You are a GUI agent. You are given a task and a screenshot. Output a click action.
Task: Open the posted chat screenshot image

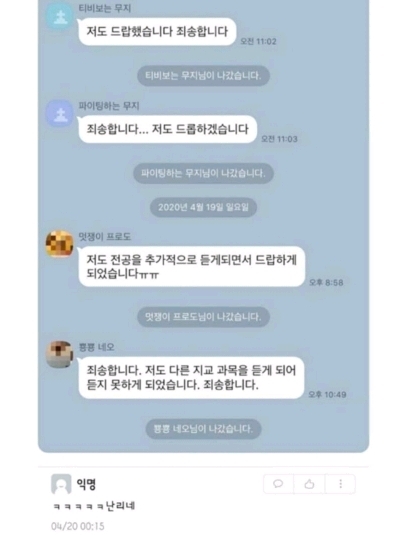203,226
